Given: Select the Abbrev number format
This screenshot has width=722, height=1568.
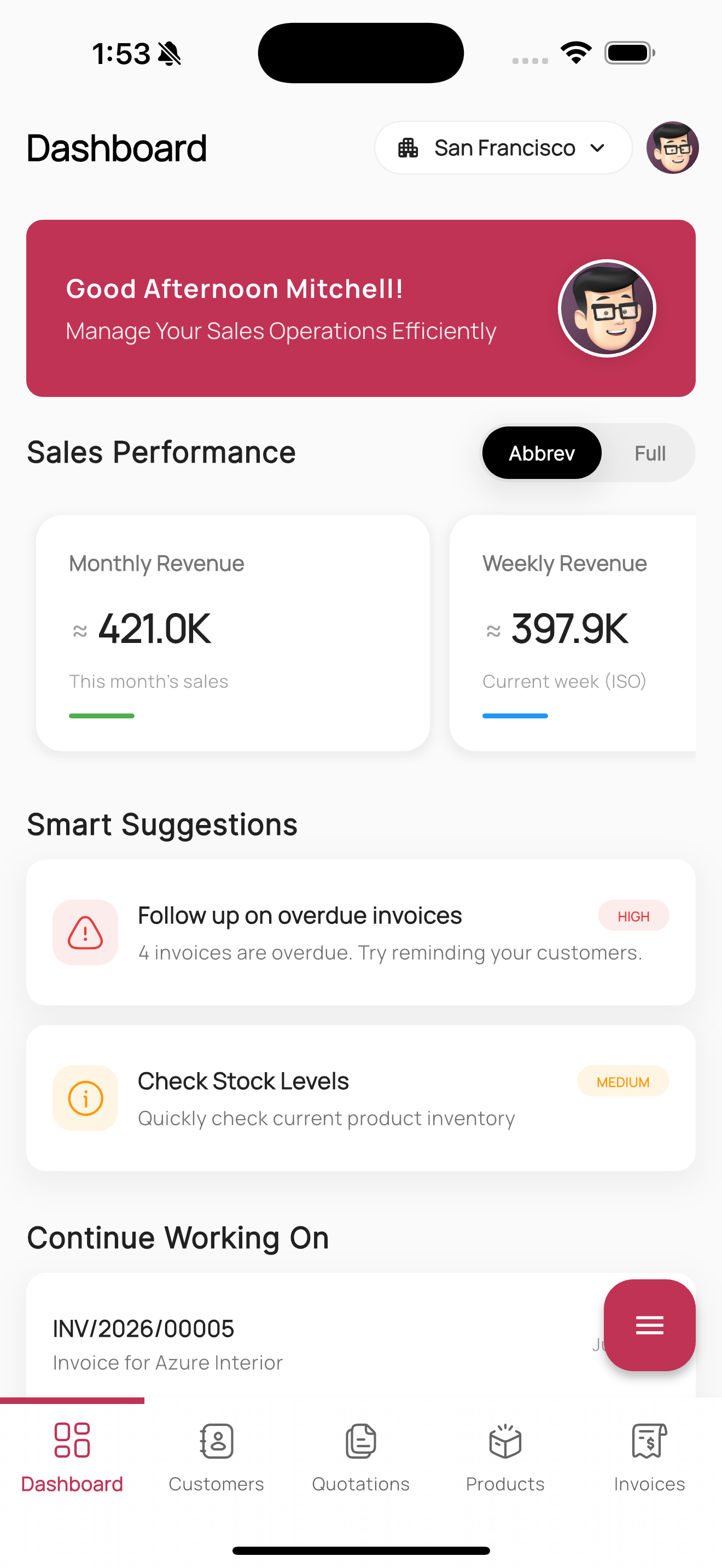Looking at the screenshot, I should (541, 453).
